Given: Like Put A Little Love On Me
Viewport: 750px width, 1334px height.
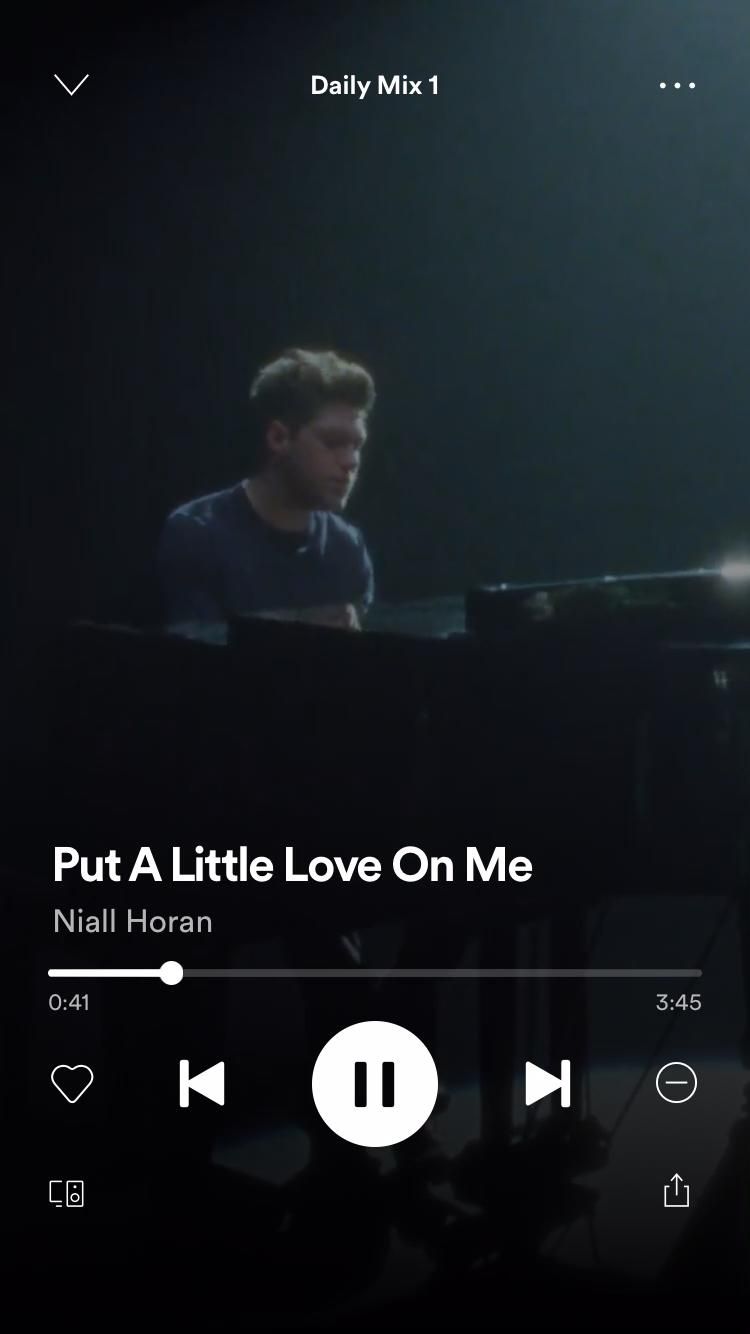Looking at the screenshot, I should (x=72, y=1084).
